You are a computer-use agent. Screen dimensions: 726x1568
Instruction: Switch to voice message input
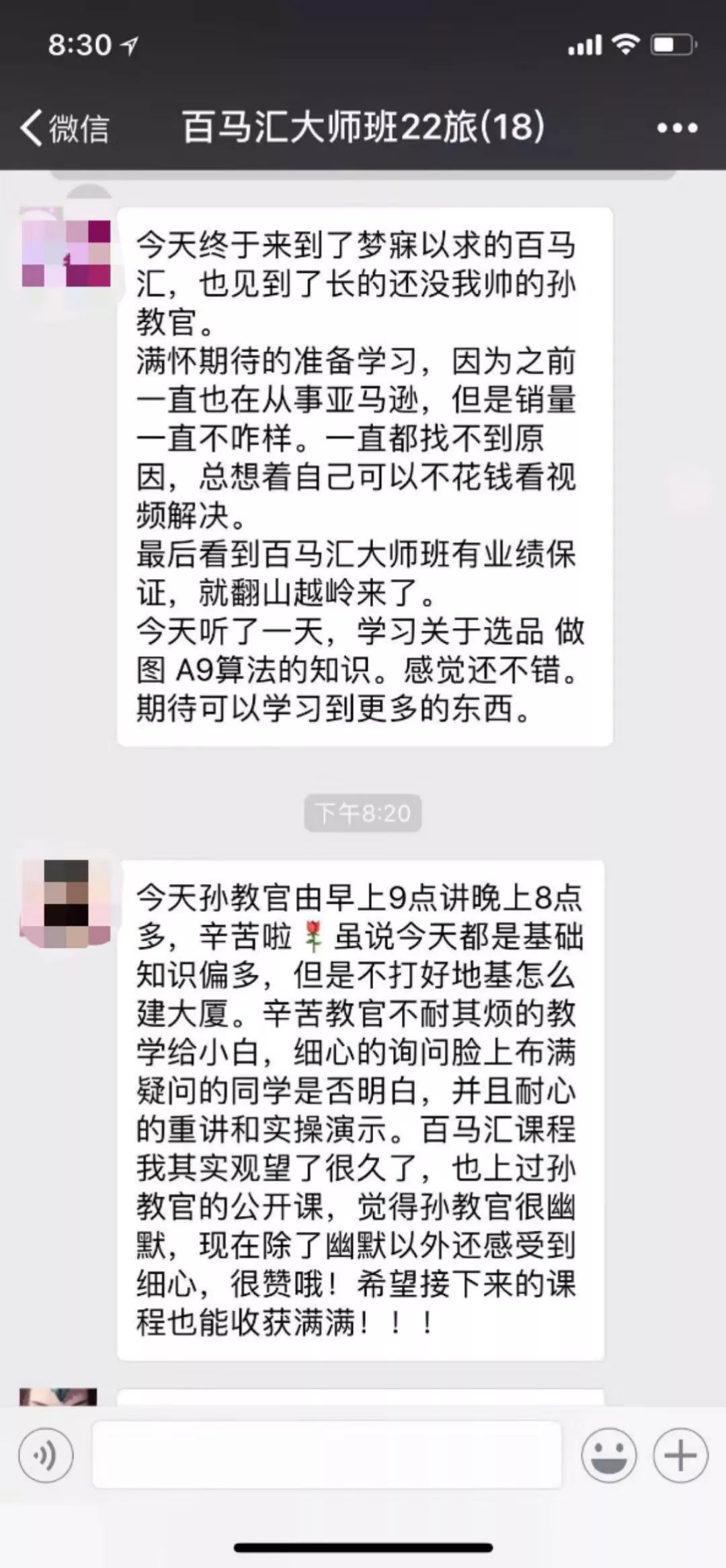click(46, 1455)
